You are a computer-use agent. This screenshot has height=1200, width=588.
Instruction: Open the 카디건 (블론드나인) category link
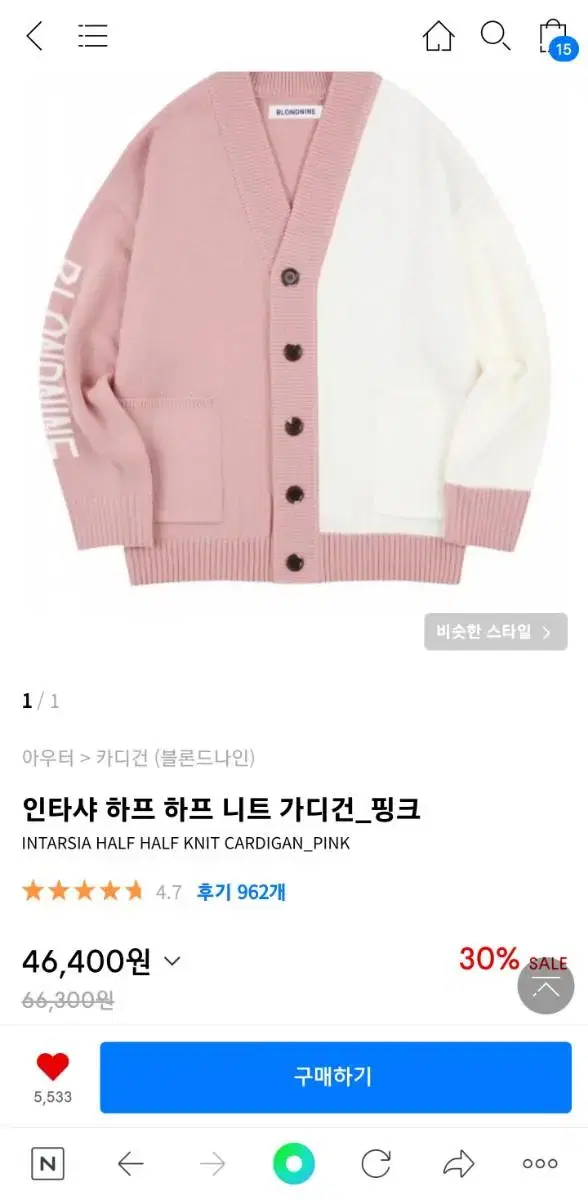(x=176, y=757)
